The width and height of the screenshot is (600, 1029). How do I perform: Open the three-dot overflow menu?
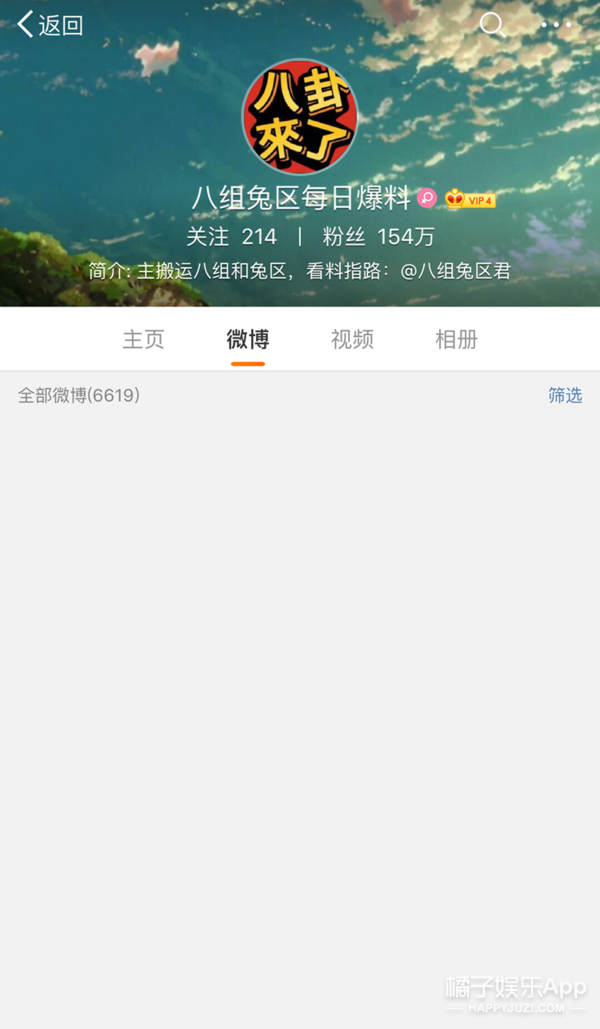[556, 25]
